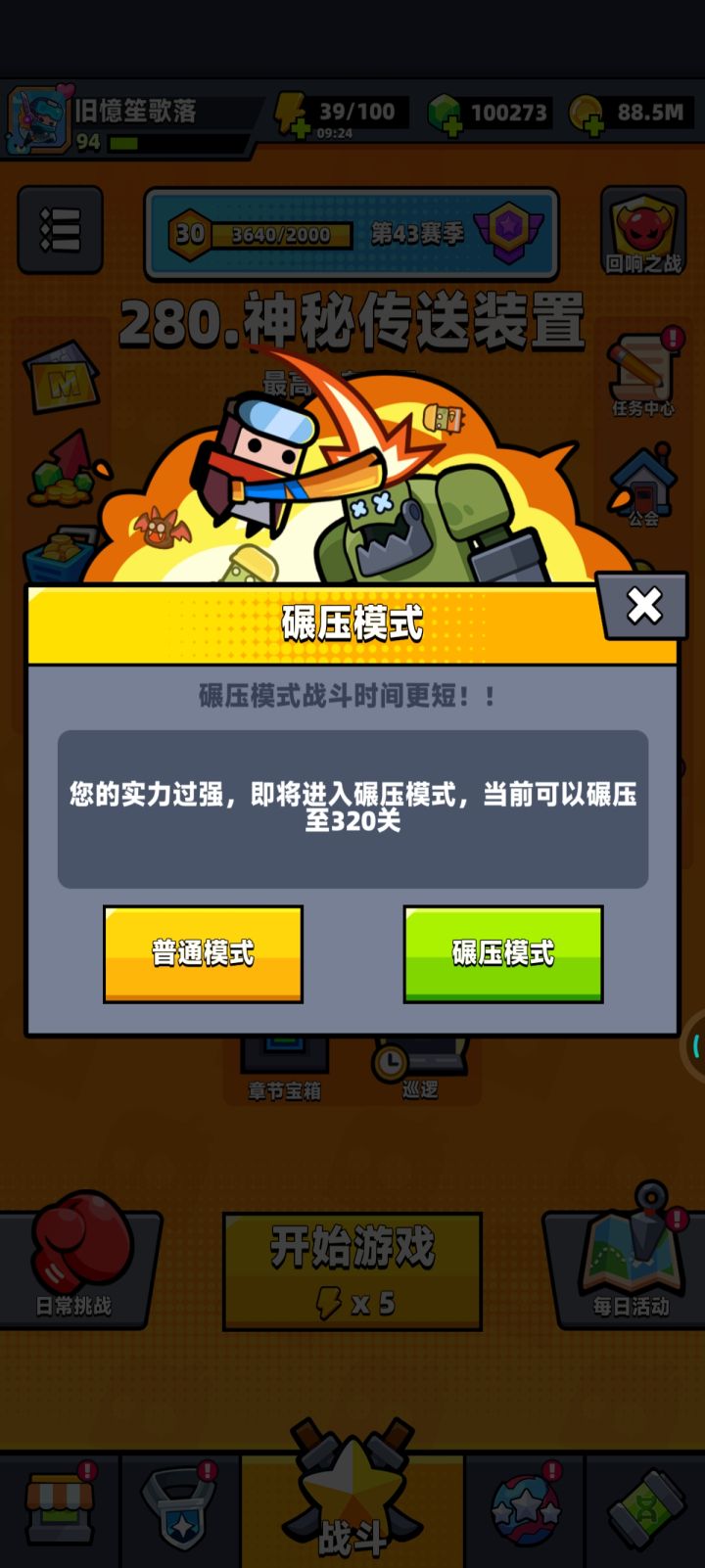Screen dimensions: 705x1568
Task: Select 普通模式 to play normal mode
Action: [x=202, y=953]
